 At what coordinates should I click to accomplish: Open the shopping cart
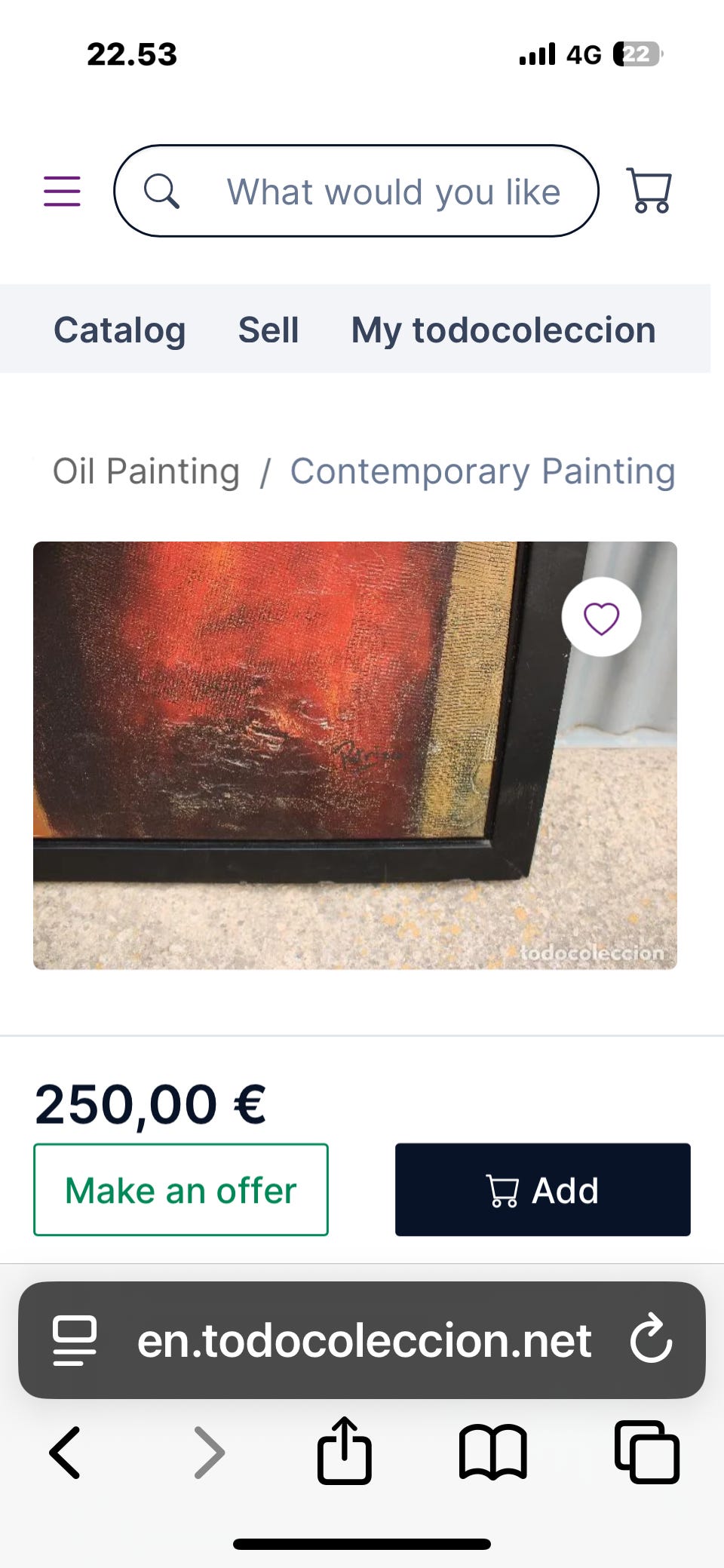pos(649,192)
